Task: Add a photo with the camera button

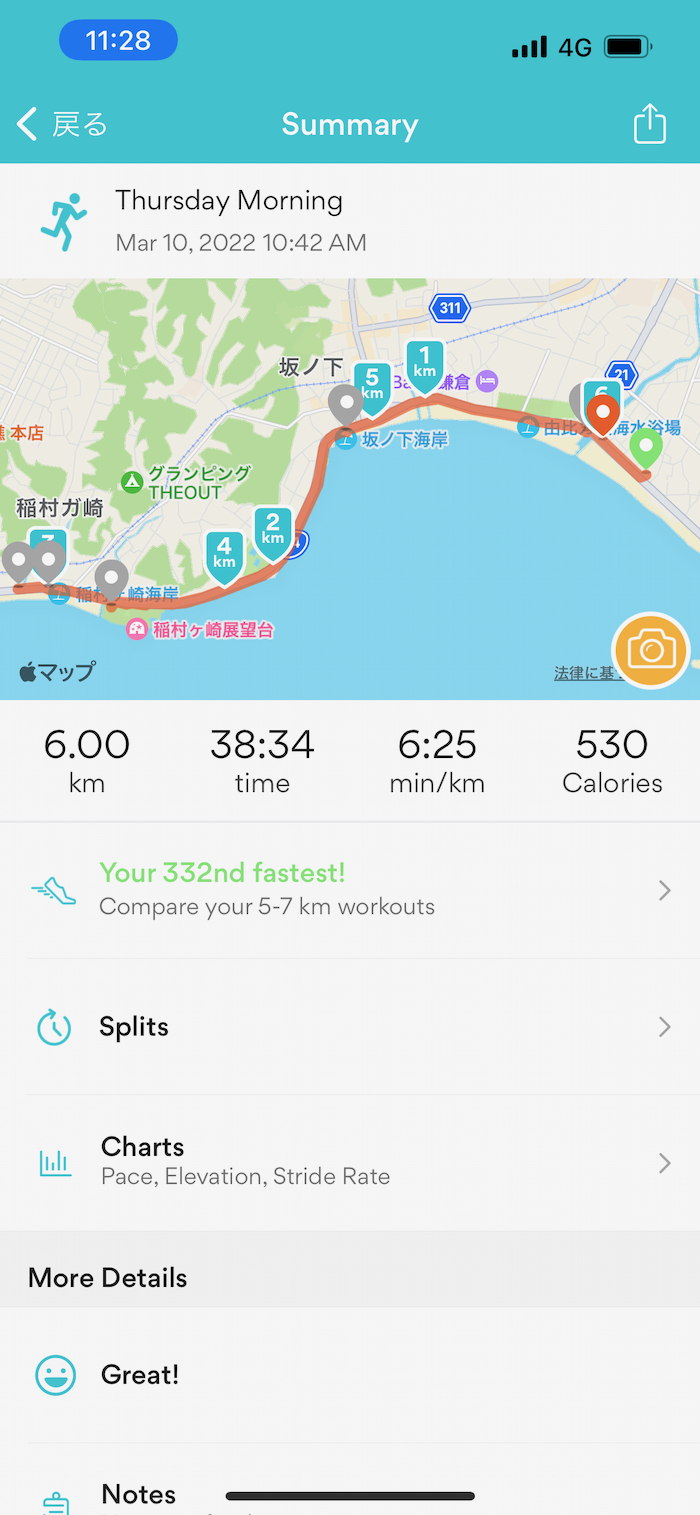Action: (651, 651)
